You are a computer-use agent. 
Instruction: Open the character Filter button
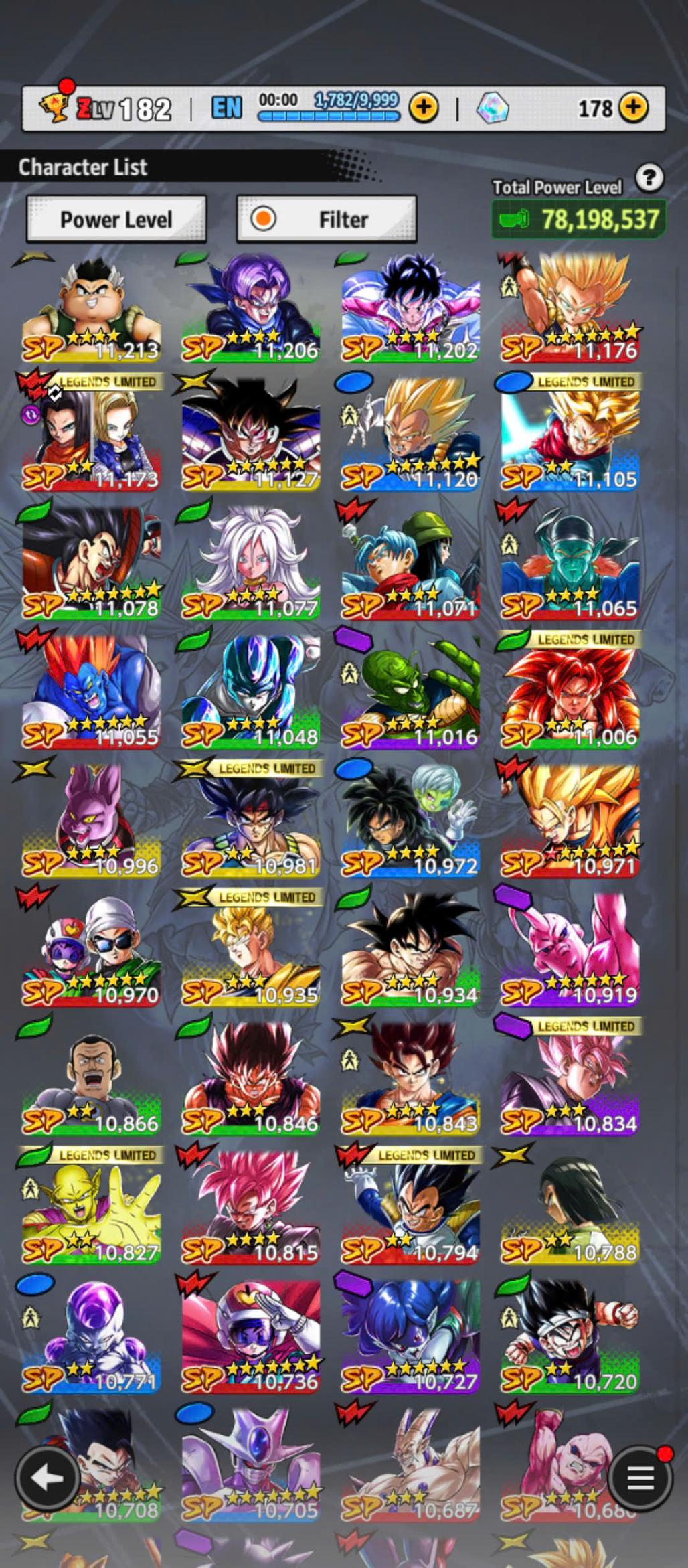327,219
